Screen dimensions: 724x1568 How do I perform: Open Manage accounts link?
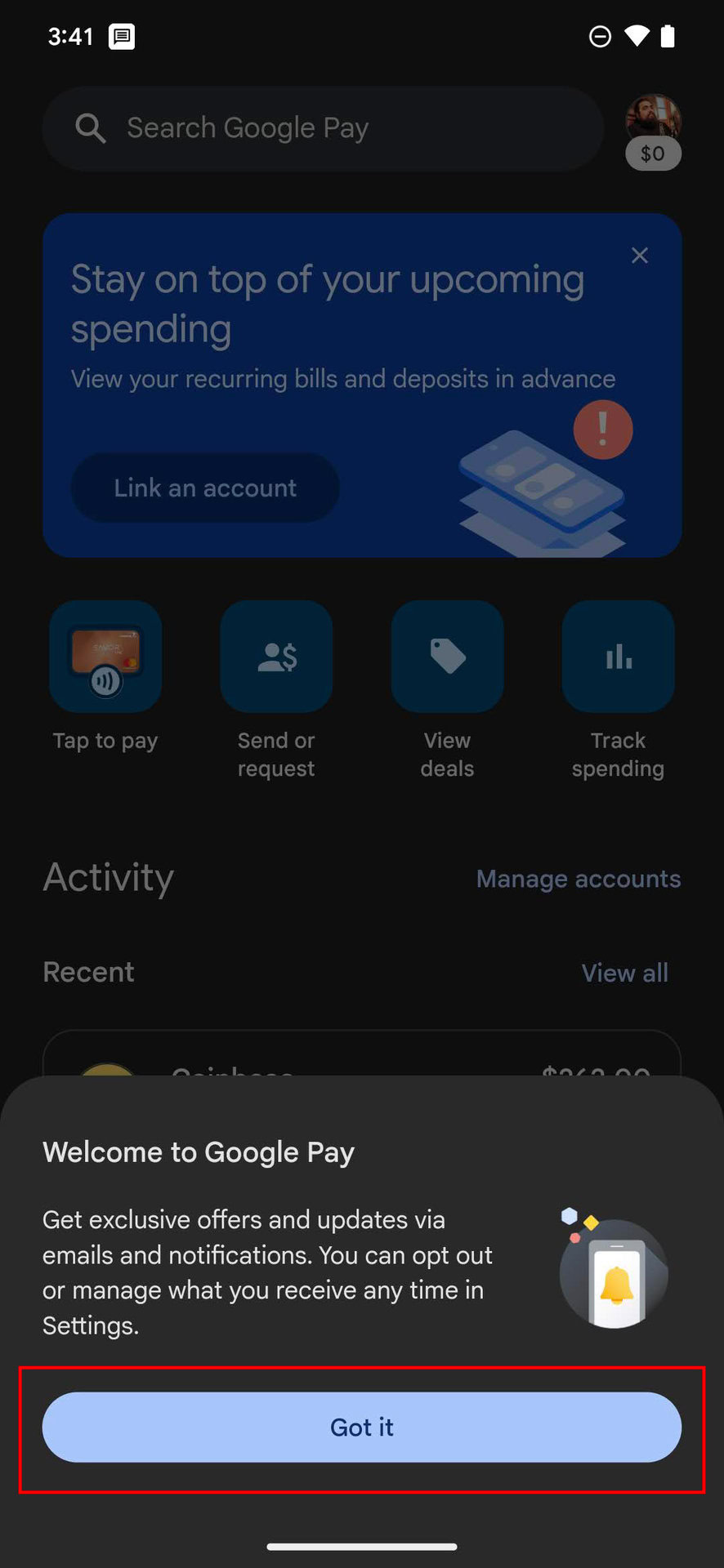pyautogui.click(x=579, y=879)
